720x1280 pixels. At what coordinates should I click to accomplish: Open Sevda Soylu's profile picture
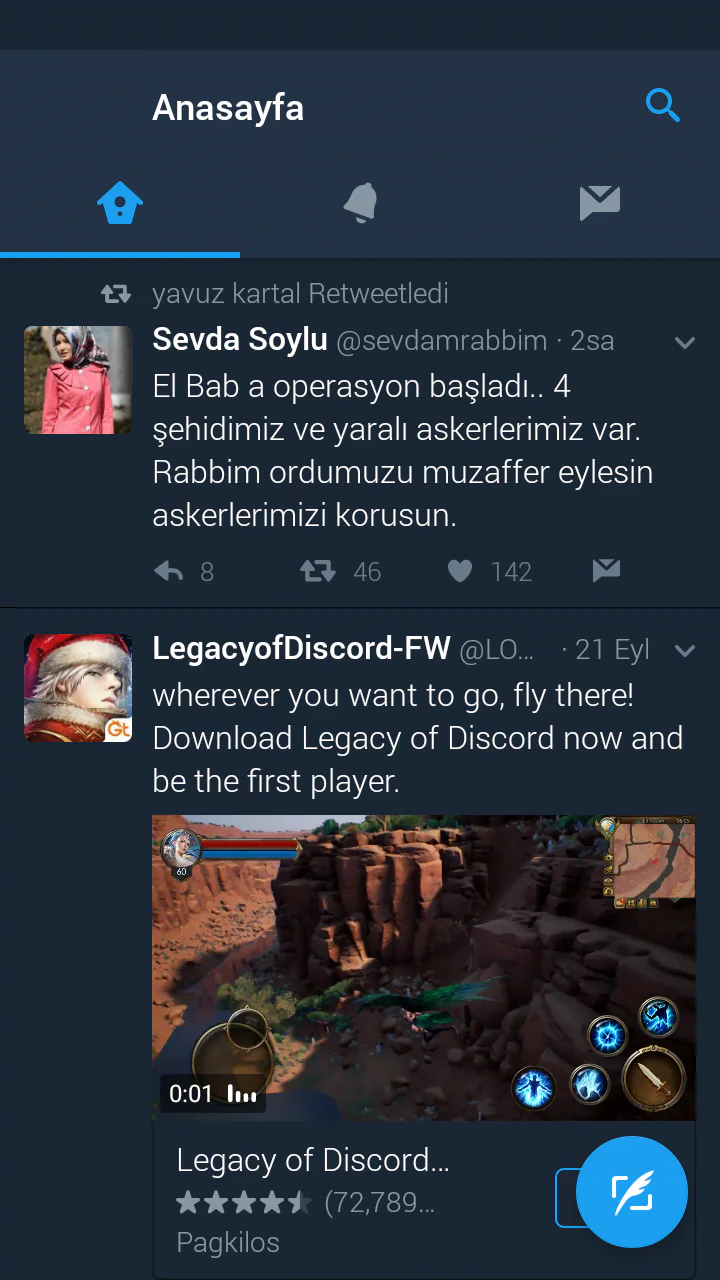pyautogui.click(x=78, y=380)
